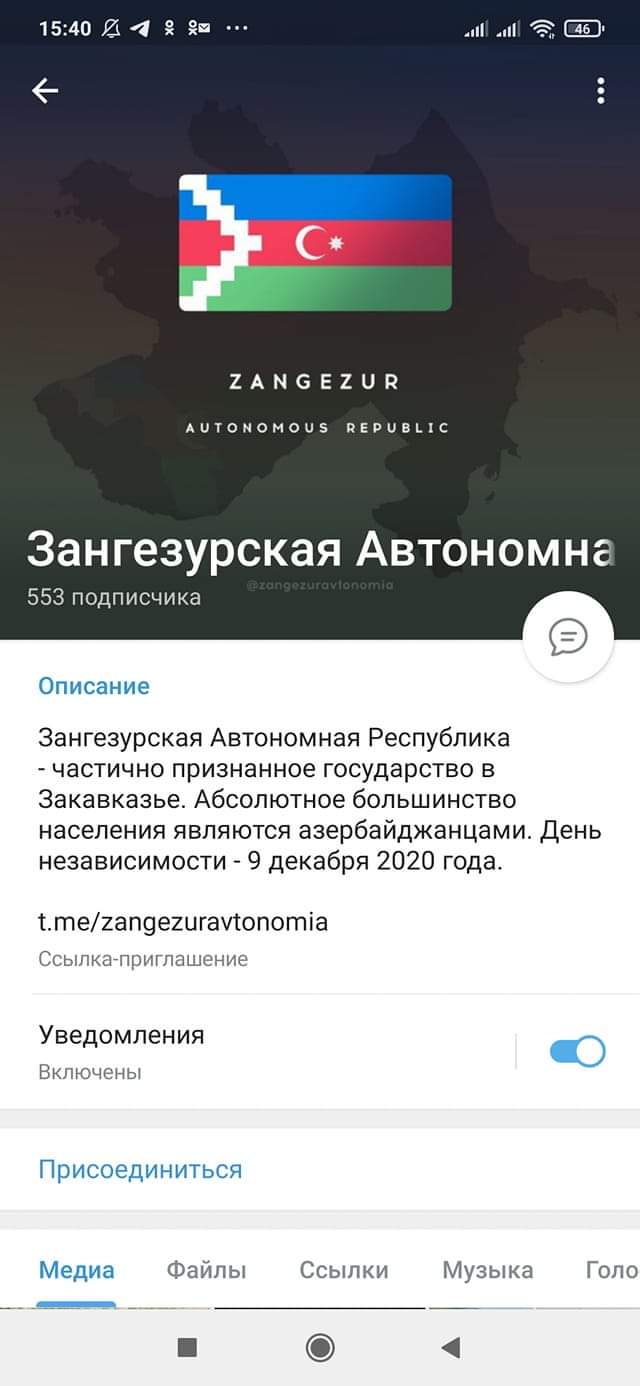Image resolution: width=640 pixels, height=1386 pixels.
Task: Open the three-dot overflow menu
Action: (x=600, y=91)
